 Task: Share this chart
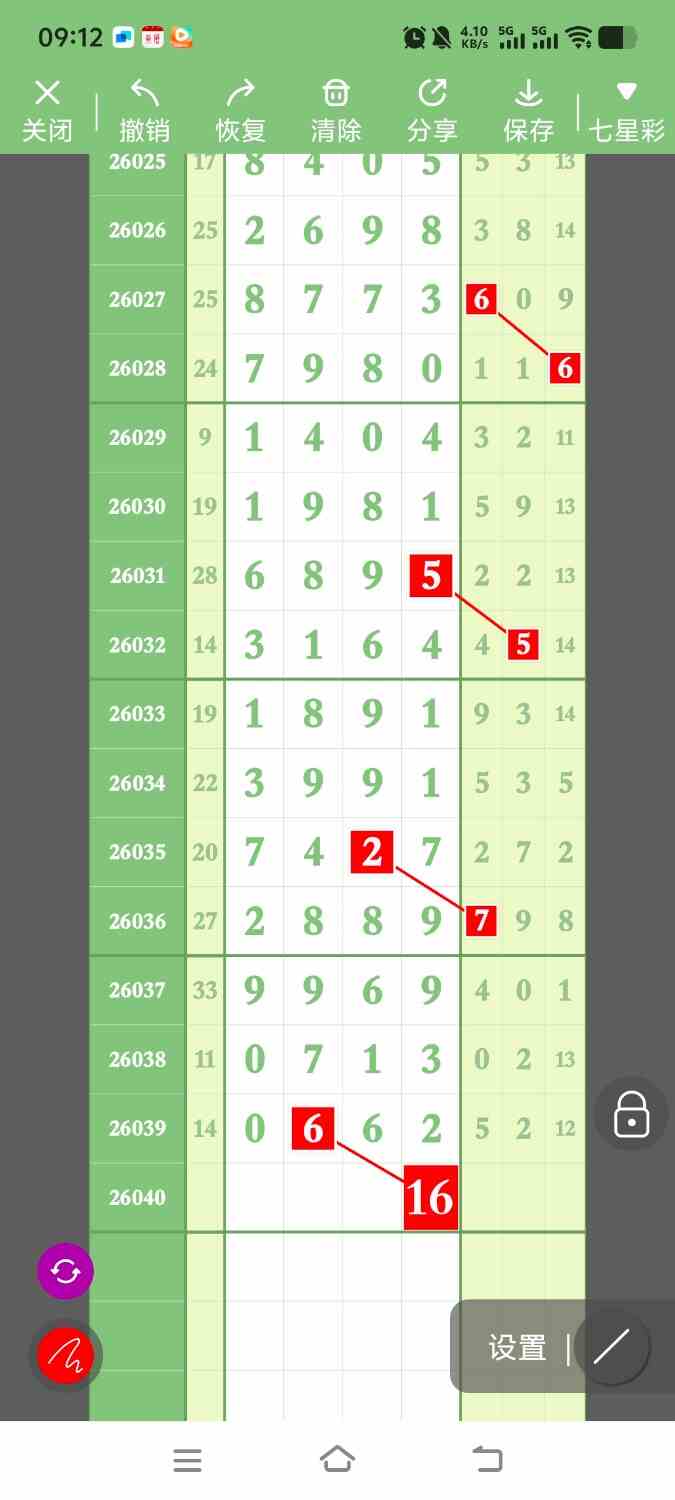coord(432,111)
